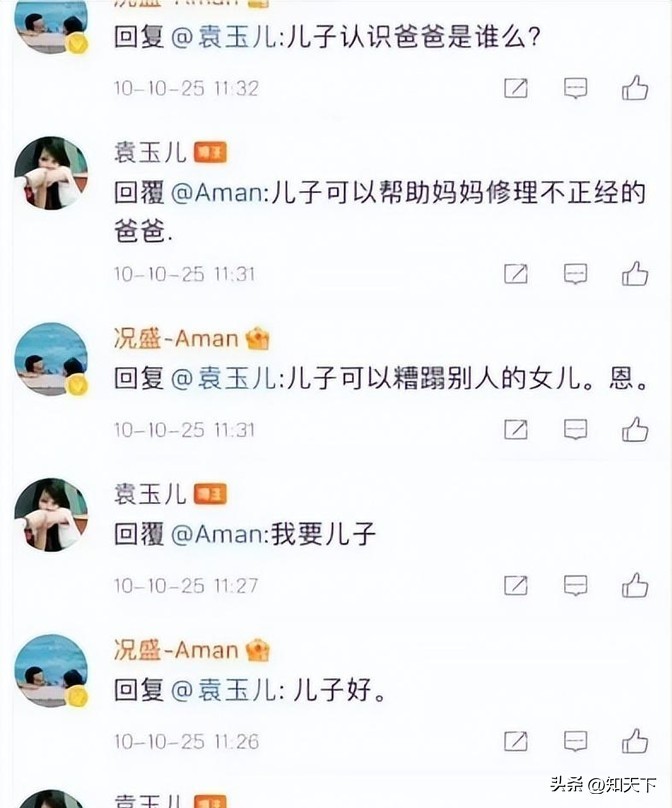Repost 袁玉儿's 修理不正经的爸爸 reply
672x808 pixels.
pyautogui.click(x=516, y=273)
